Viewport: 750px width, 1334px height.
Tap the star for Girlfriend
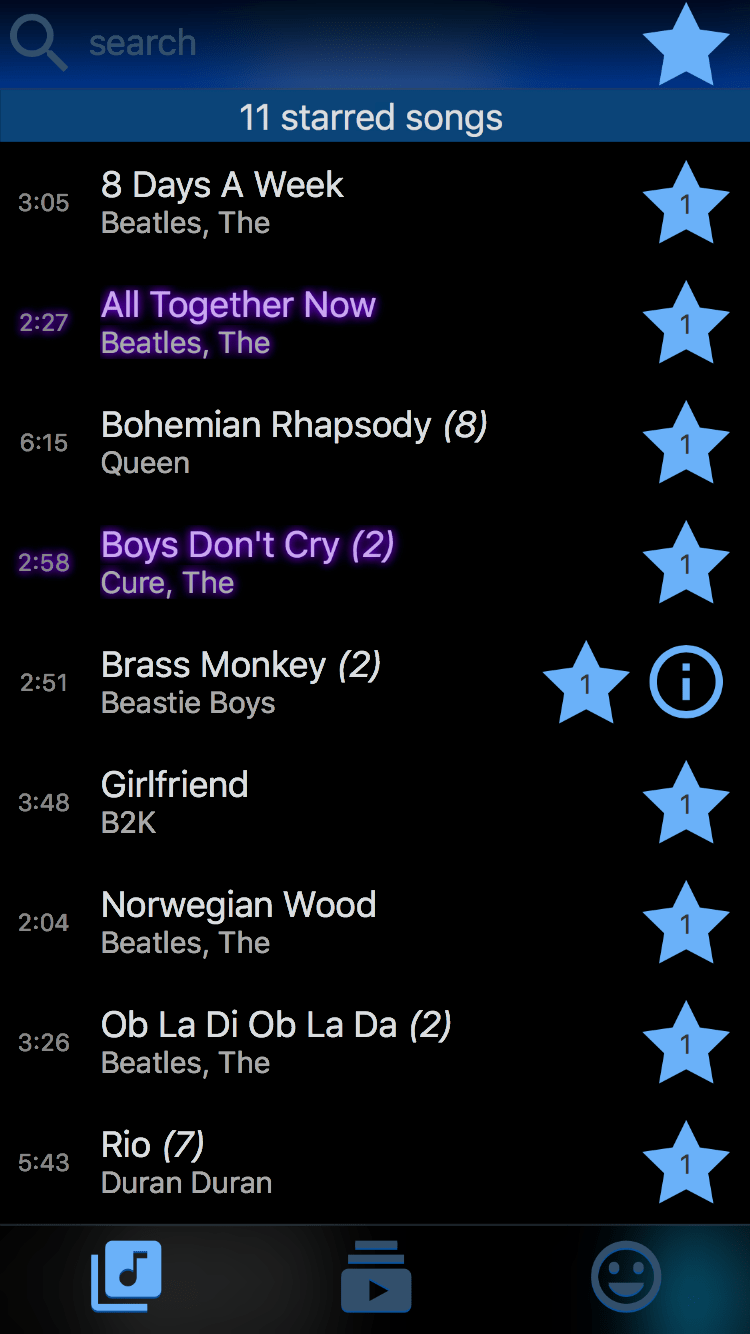pos(686,803)
